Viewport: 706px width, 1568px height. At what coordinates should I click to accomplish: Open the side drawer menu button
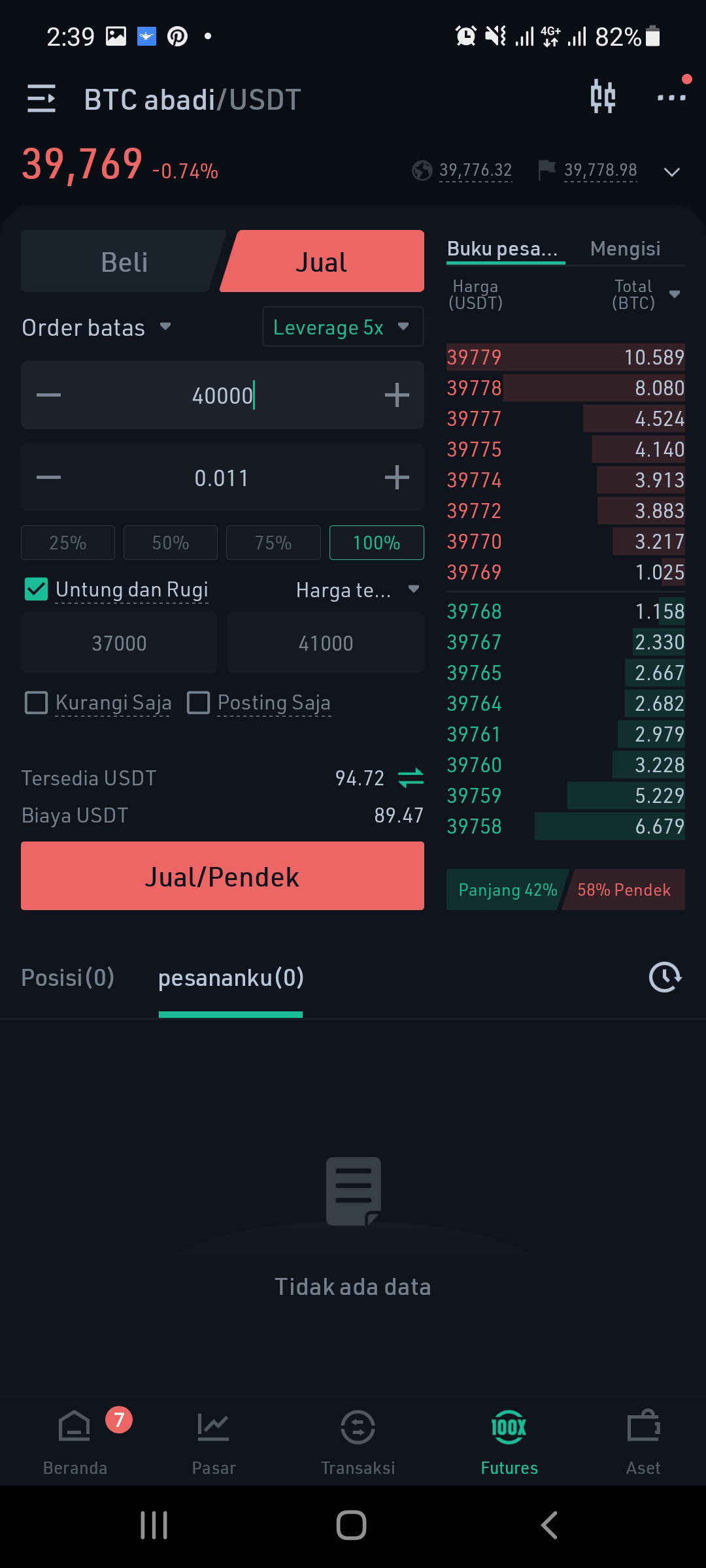click(41, 99)
